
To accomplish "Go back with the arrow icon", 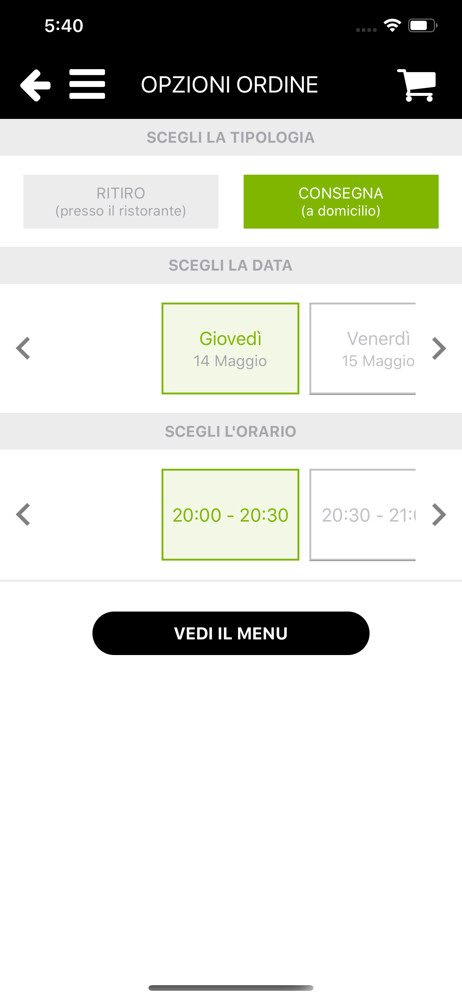I will 35,85.
